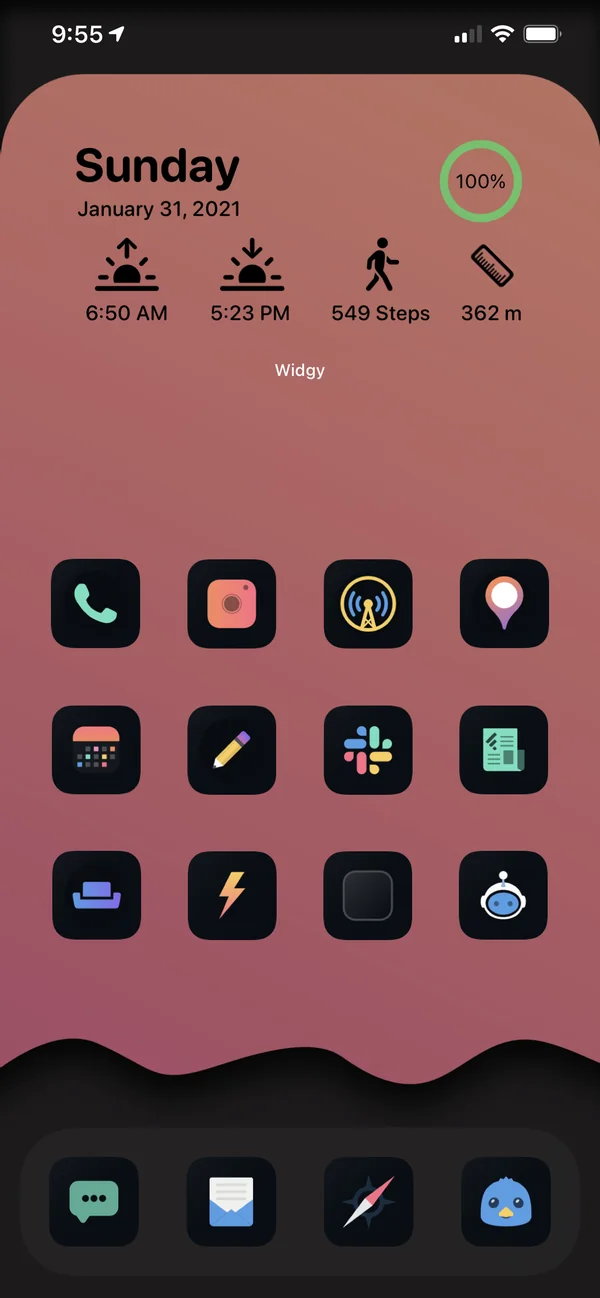Open the blue bird Twitter client
600x1298 pixels.
click(504, 1201)
